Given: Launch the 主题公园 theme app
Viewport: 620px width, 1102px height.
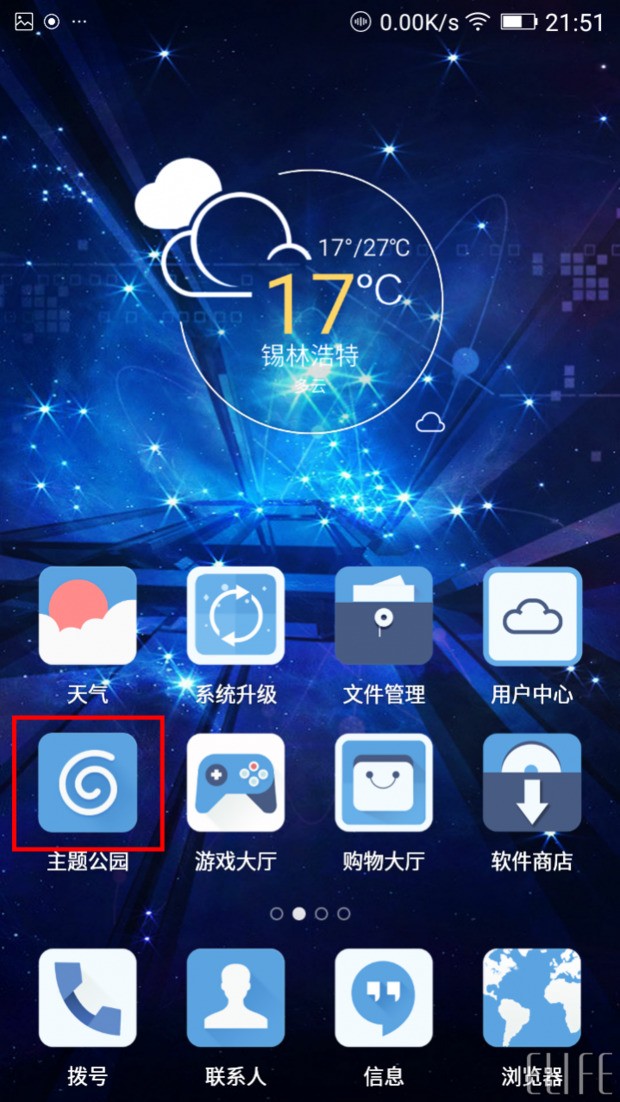Looking at the screenshot, I should tap(87, 782).
